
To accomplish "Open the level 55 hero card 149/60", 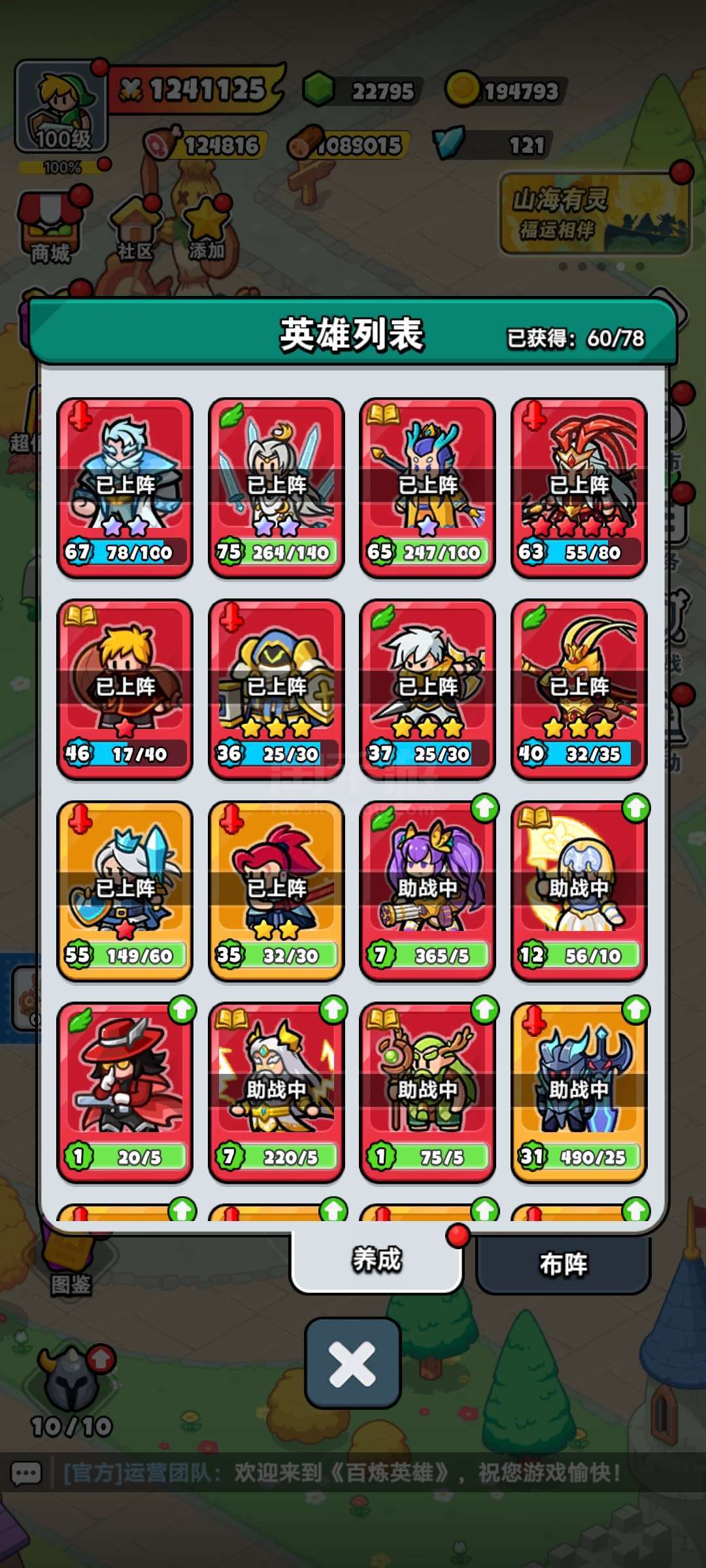I will coord(125,890).
